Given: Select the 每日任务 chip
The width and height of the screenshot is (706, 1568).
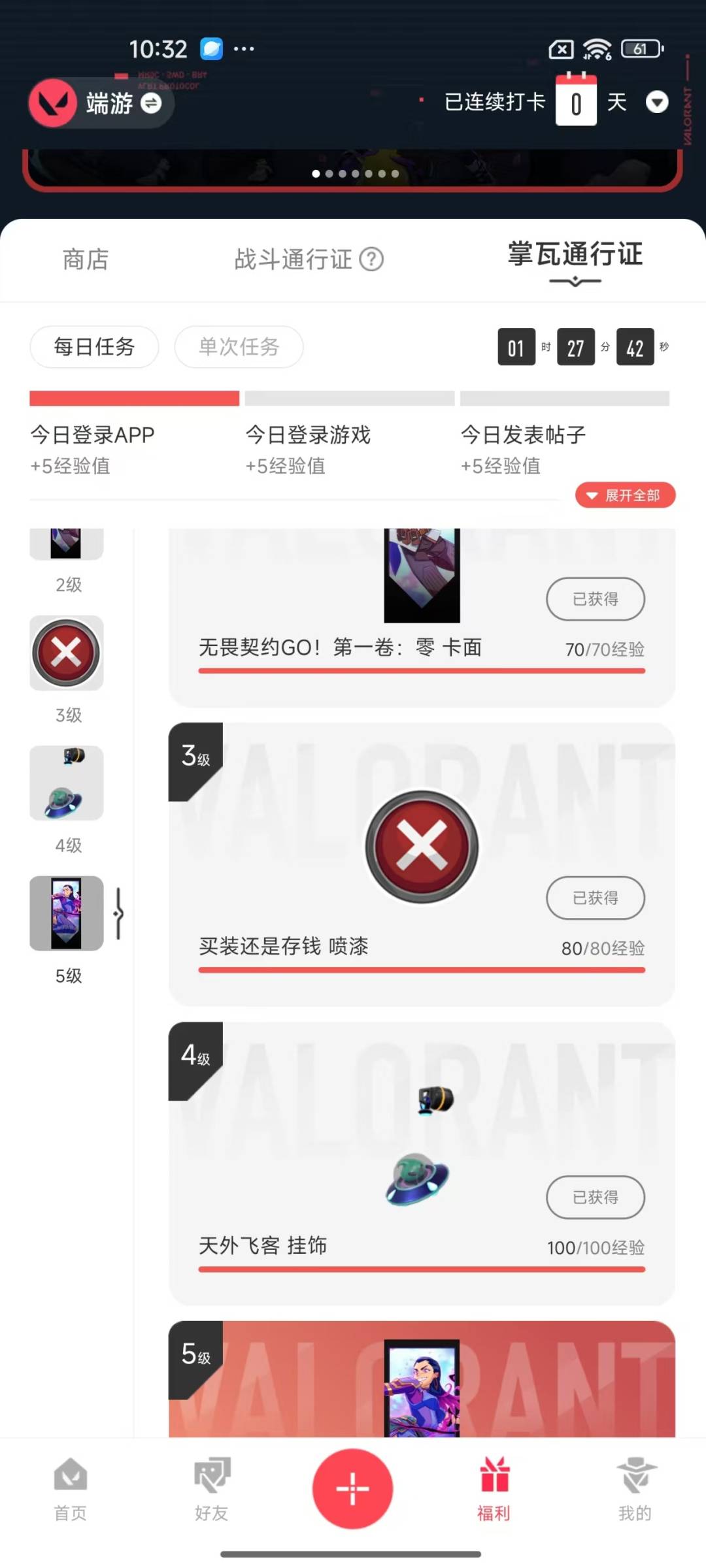Looking at the screenshot, I should [94, 346].
